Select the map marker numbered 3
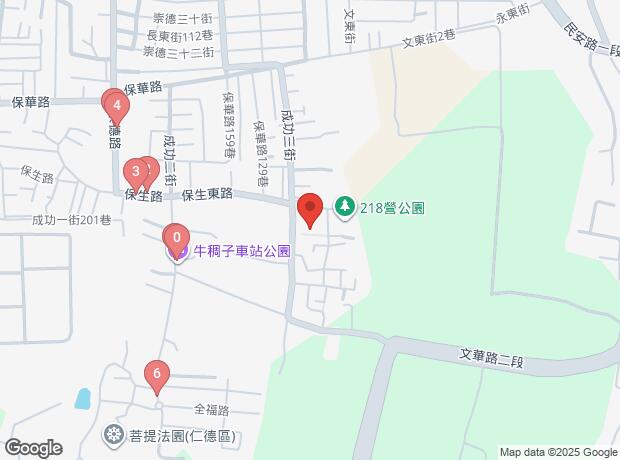The height and width of the screenshot is (460, 620). (x=136, y=172)
